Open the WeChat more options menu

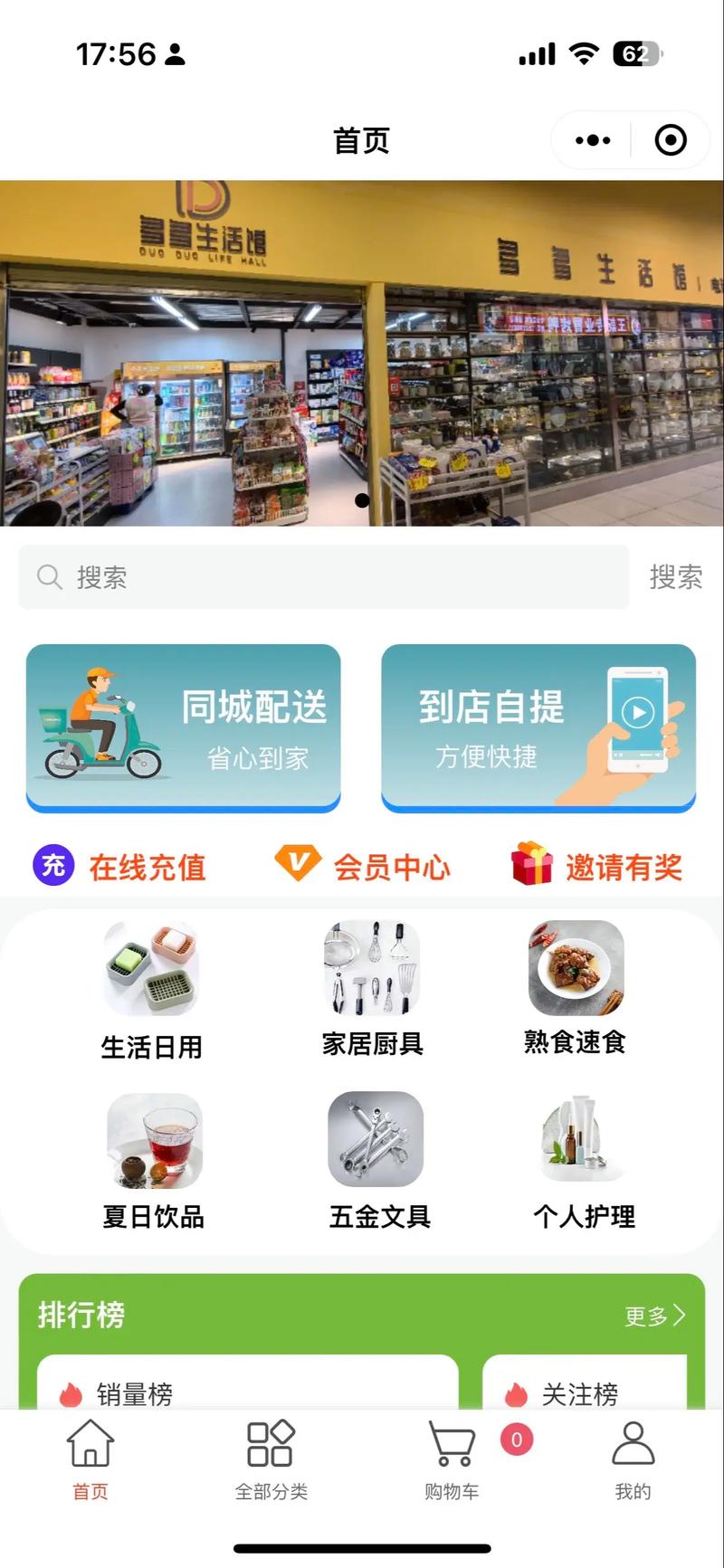[x=592, y=140]
